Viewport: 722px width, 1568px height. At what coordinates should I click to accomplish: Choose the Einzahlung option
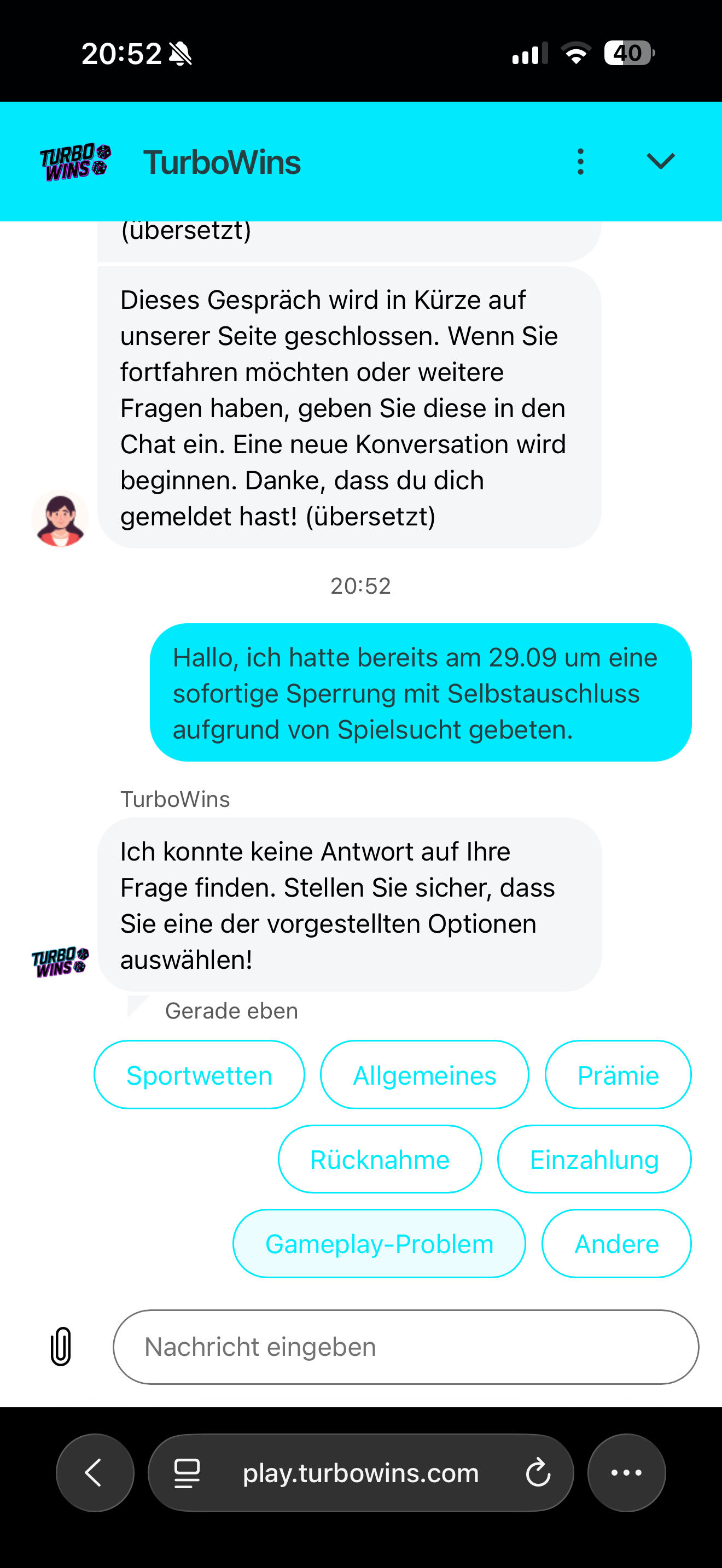(593, 1159)
